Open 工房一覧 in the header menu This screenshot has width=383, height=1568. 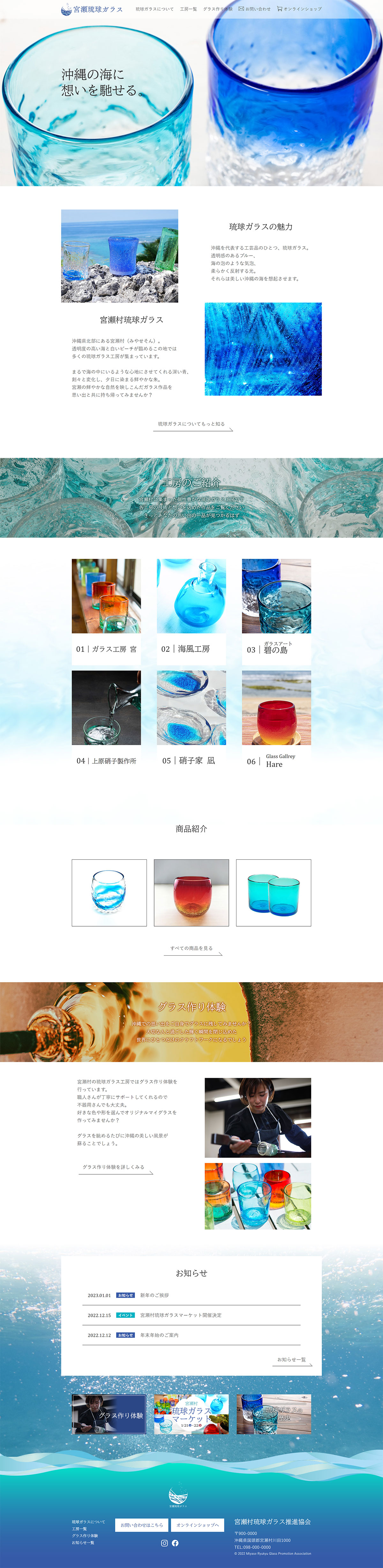pyautogui.click(x=188, y=9)
